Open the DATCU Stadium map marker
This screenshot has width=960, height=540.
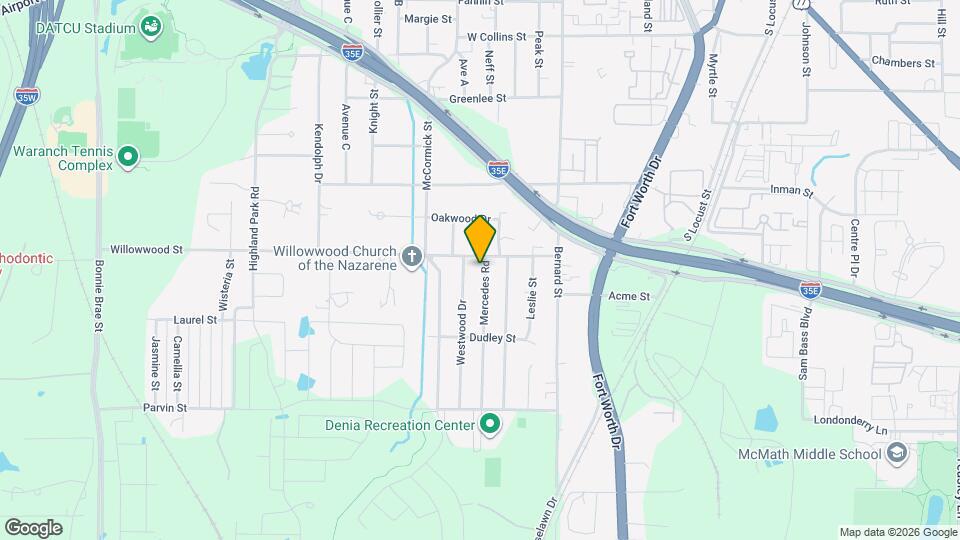pos(151,27)
